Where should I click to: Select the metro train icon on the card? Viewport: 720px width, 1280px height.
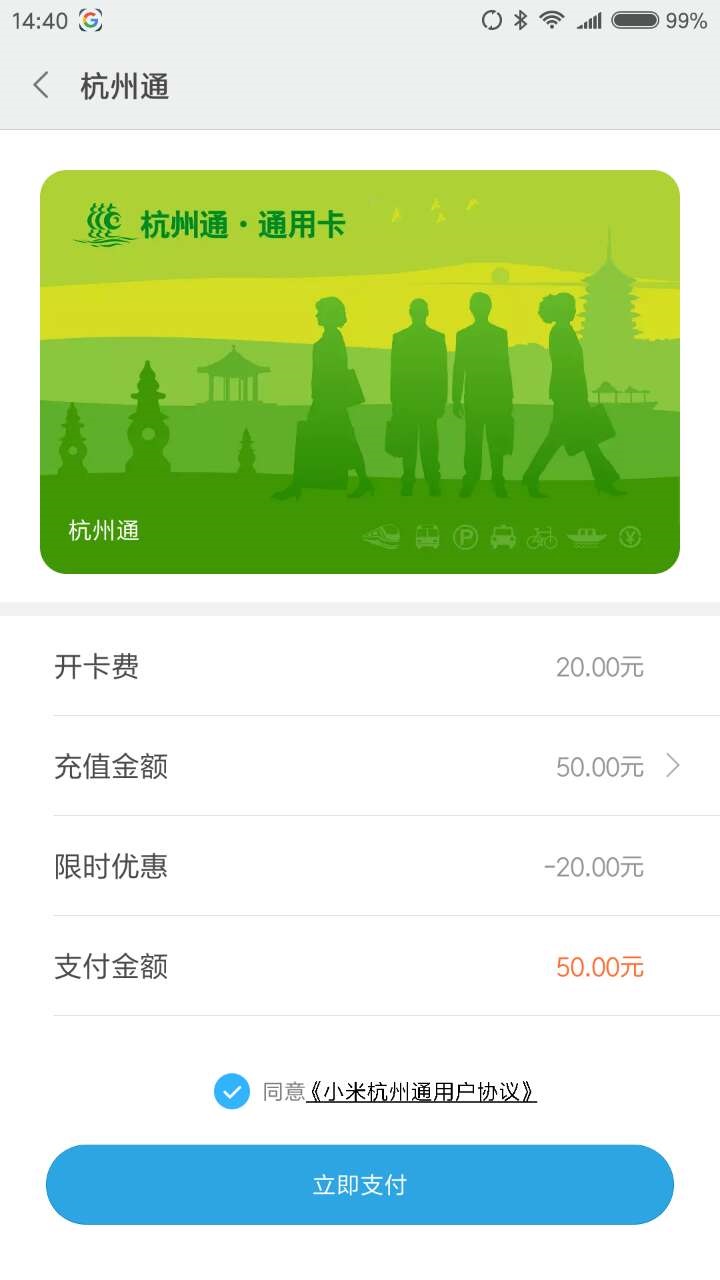pyautogui.click(x=384, y=535)
